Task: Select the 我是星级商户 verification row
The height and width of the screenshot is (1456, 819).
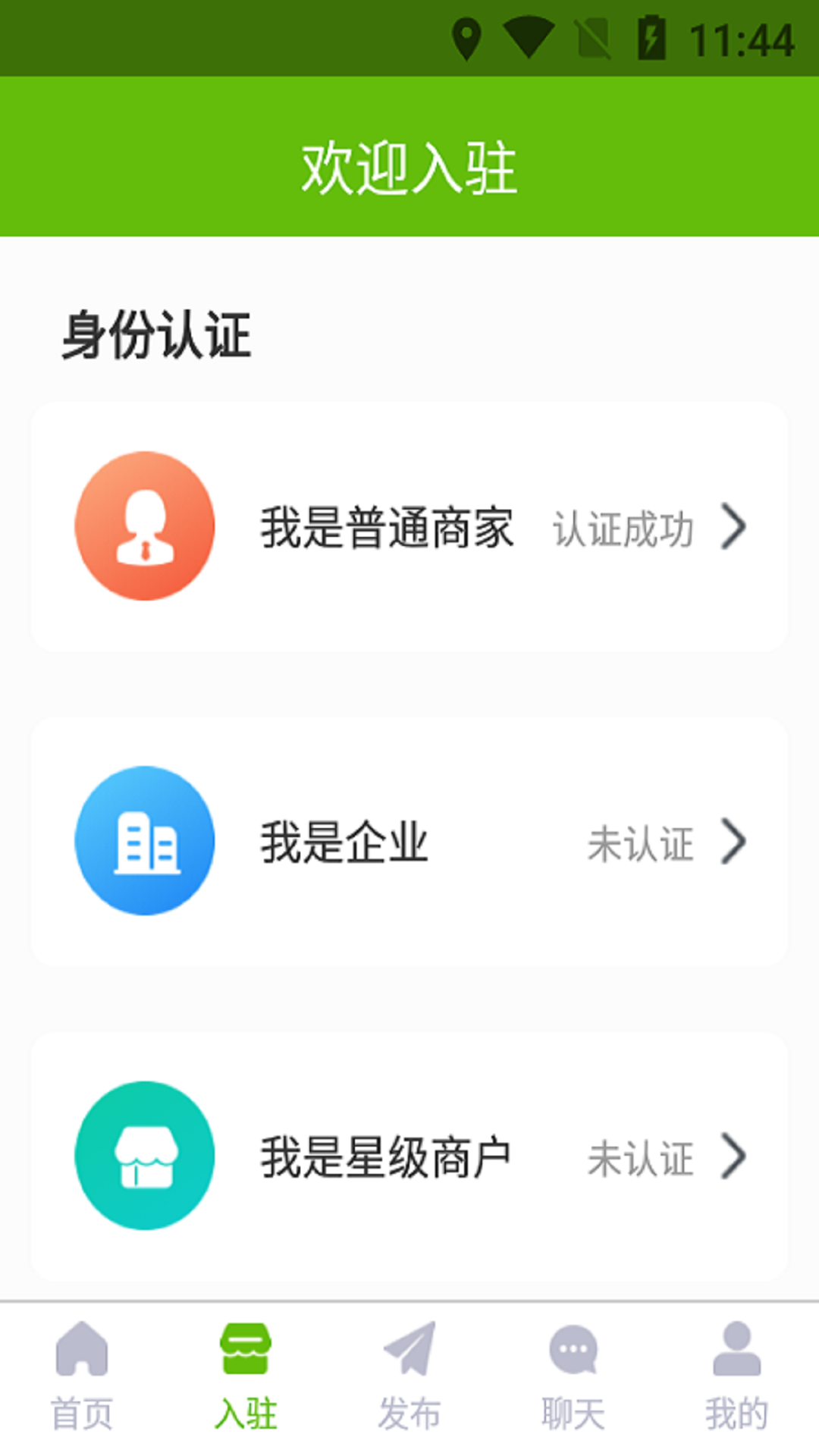Action: (409, 1156)
